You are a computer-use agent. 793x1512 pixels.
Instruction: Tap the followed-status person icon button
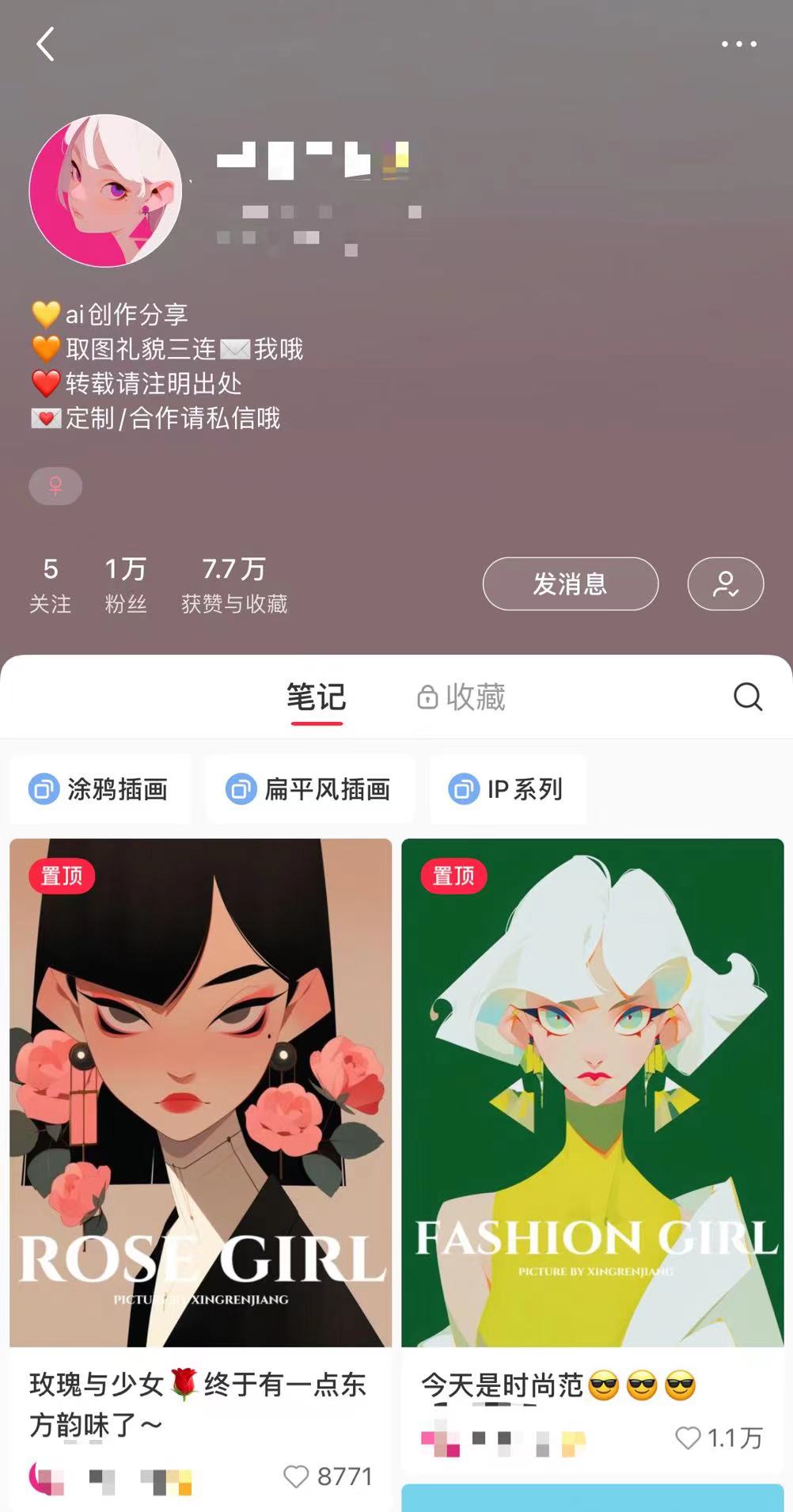pos(725,584)
